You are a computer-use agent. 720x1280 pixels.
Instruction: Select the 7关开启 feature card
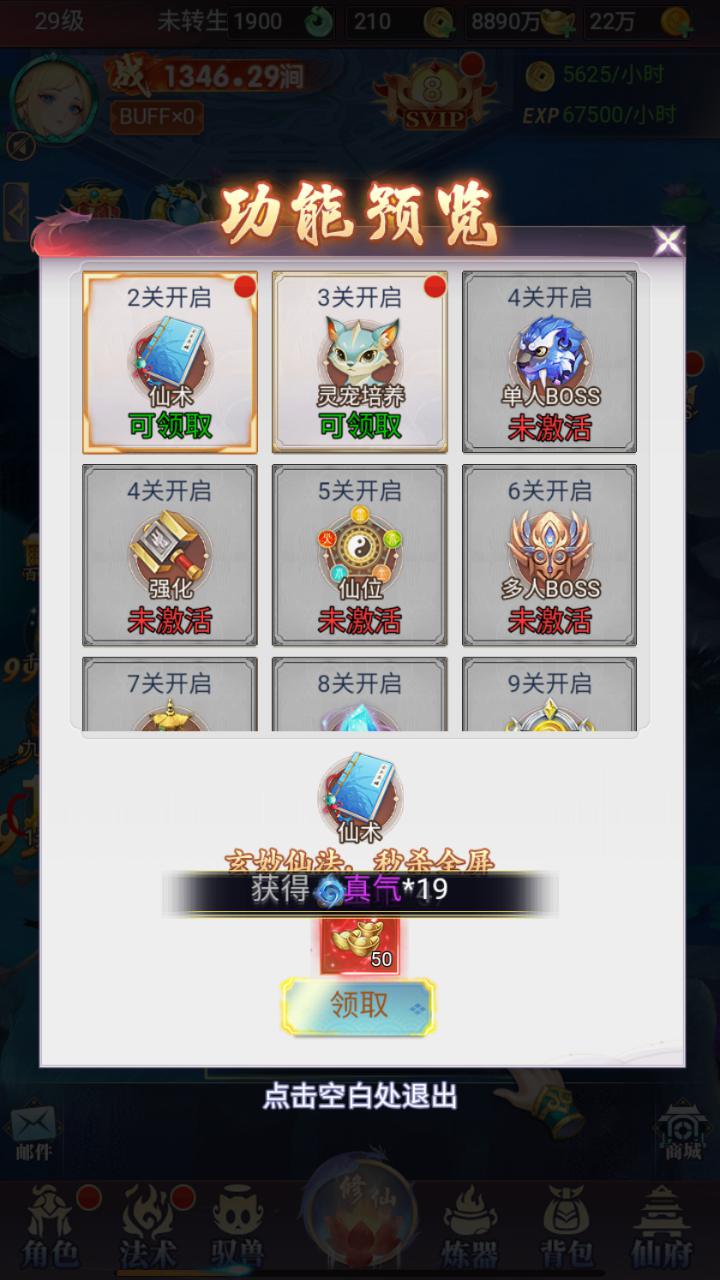170,695
